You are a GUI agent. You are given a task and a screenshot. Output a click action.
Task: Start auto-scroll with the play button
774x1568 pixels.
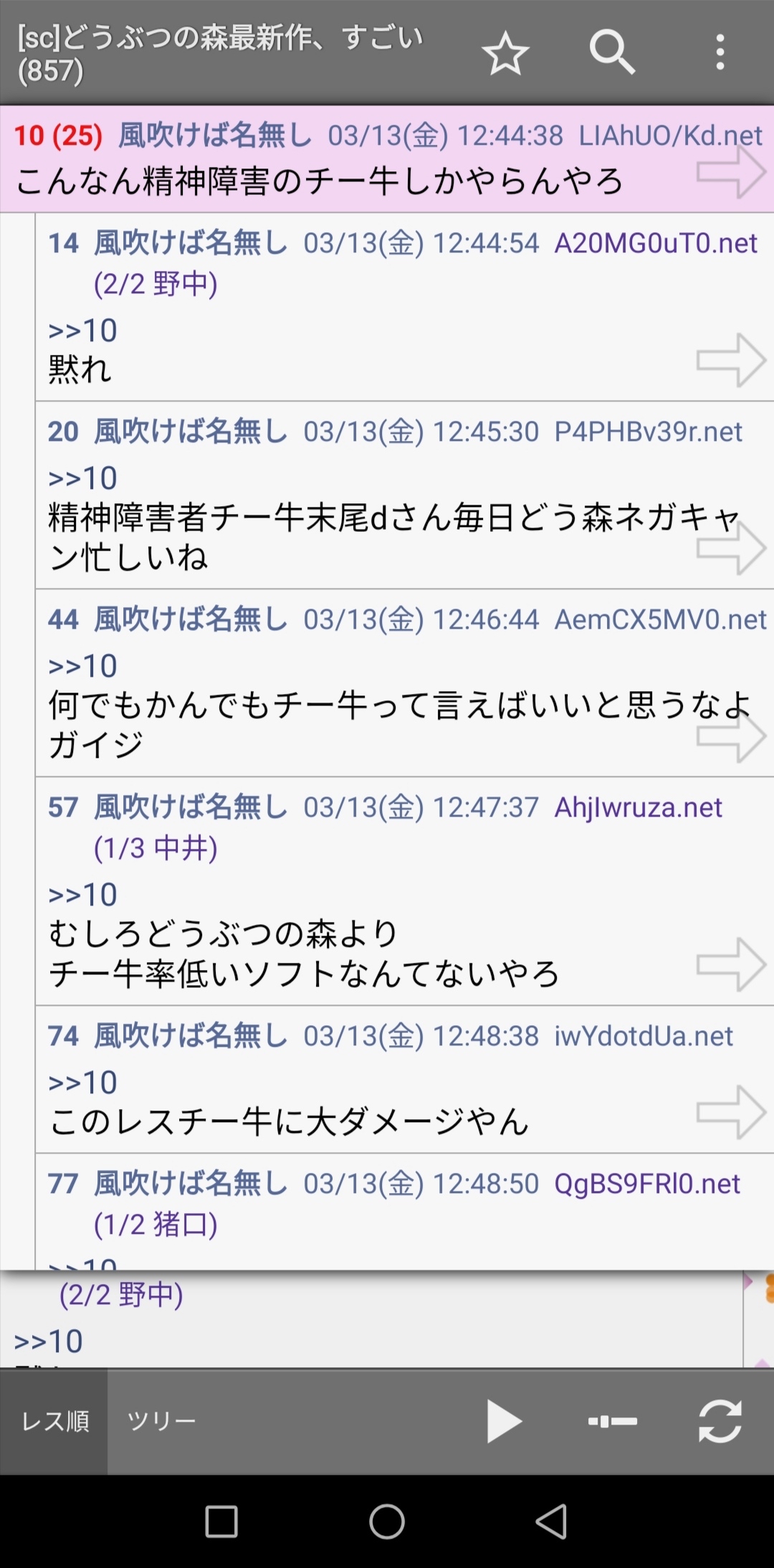pos(504,1421)
